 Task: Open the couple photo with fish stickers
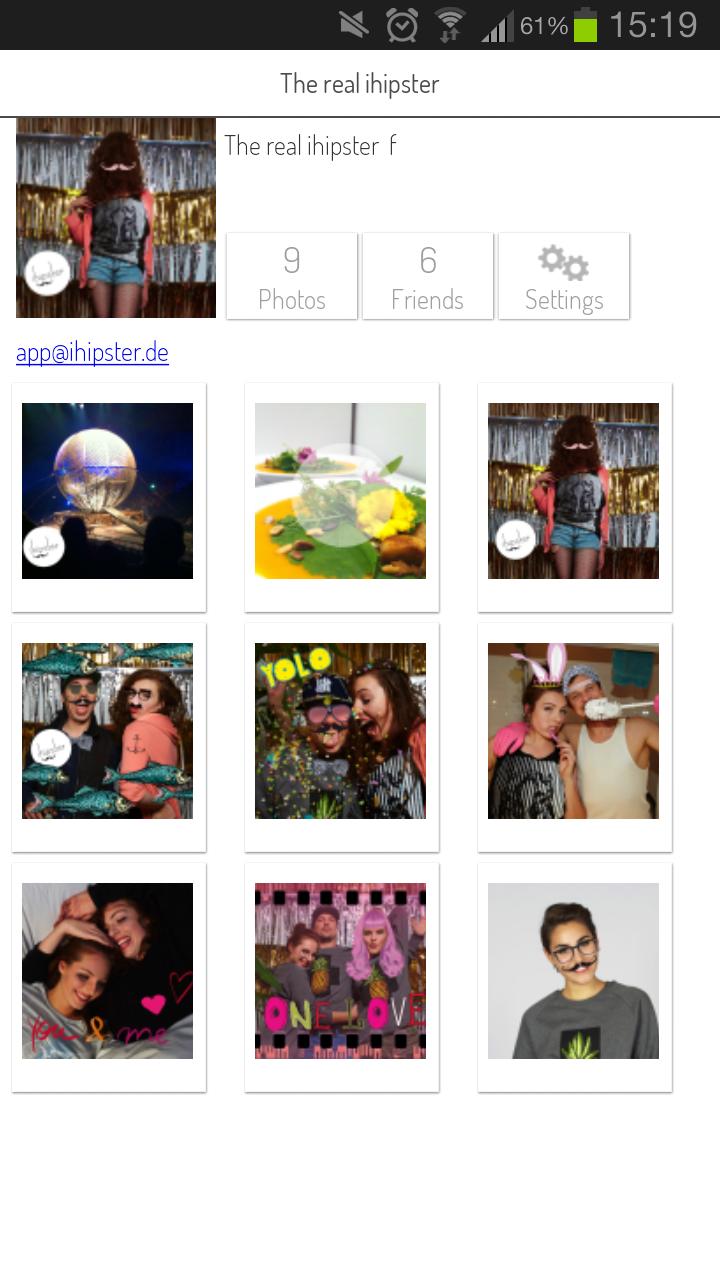click(x=108, y=731)
